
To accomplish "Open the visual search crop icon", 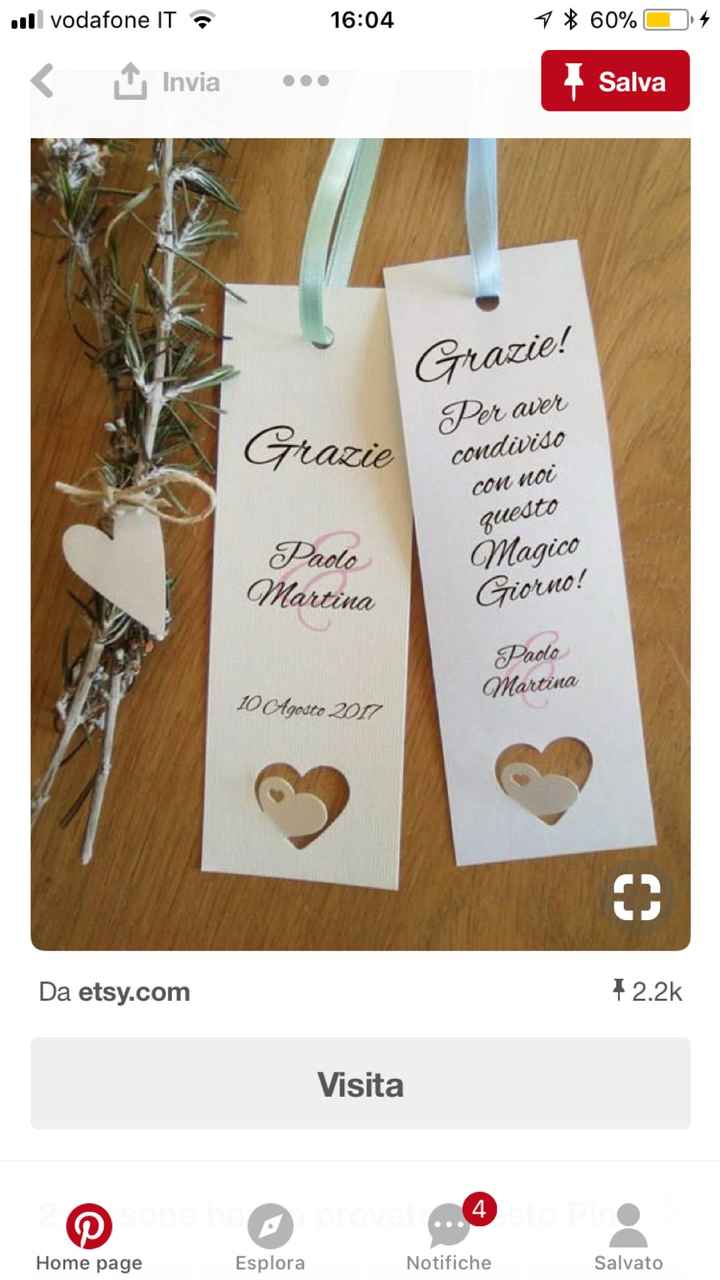I will click(x=637, y=897).
